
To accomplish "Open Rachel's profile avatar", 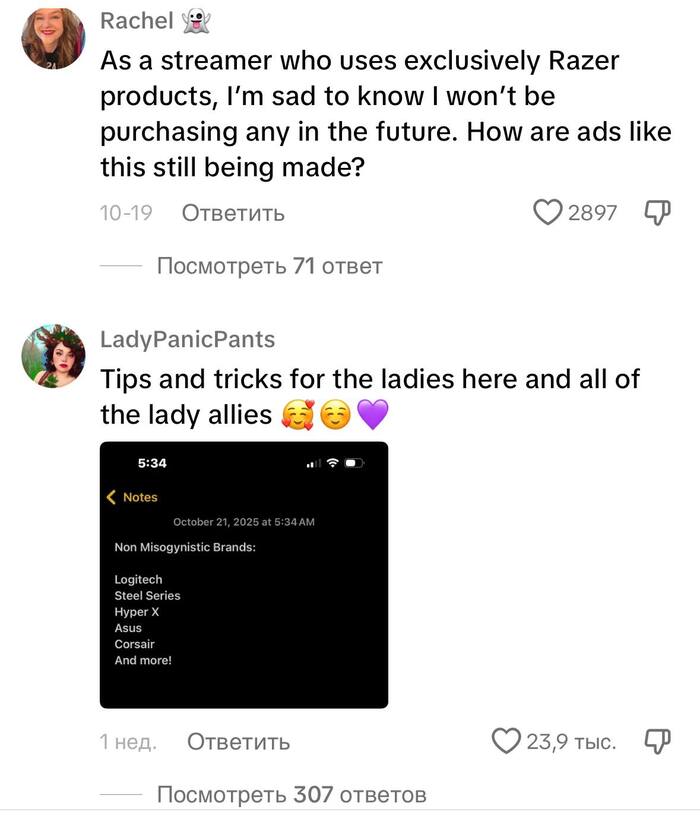I will click(x=53, y=40).
